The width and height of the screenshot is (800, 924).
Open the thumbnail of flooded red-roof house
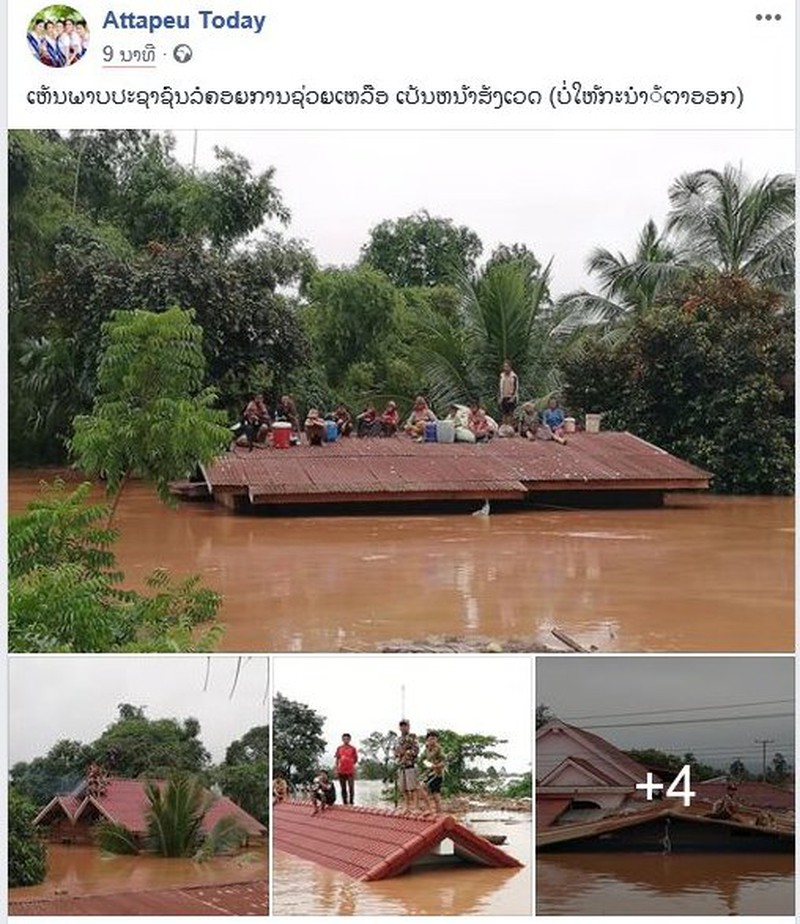(138, 785)
